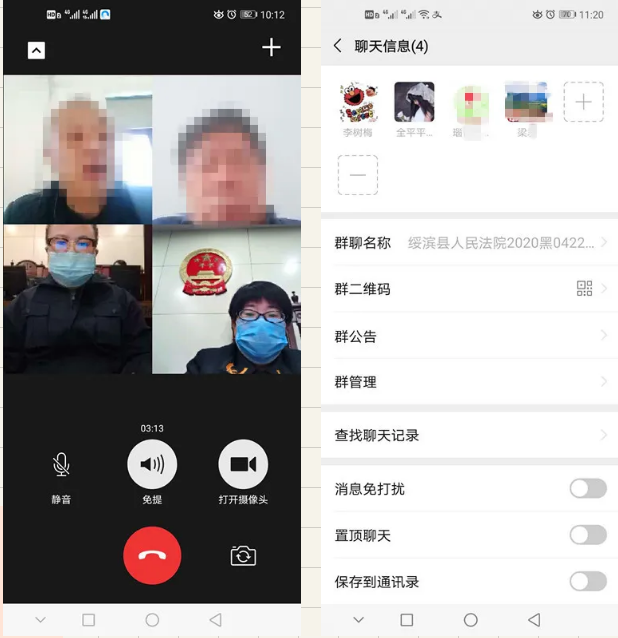Enable mute notifications toggle
The width and height of the screenshot is (618, 638).
pos(587,488)
